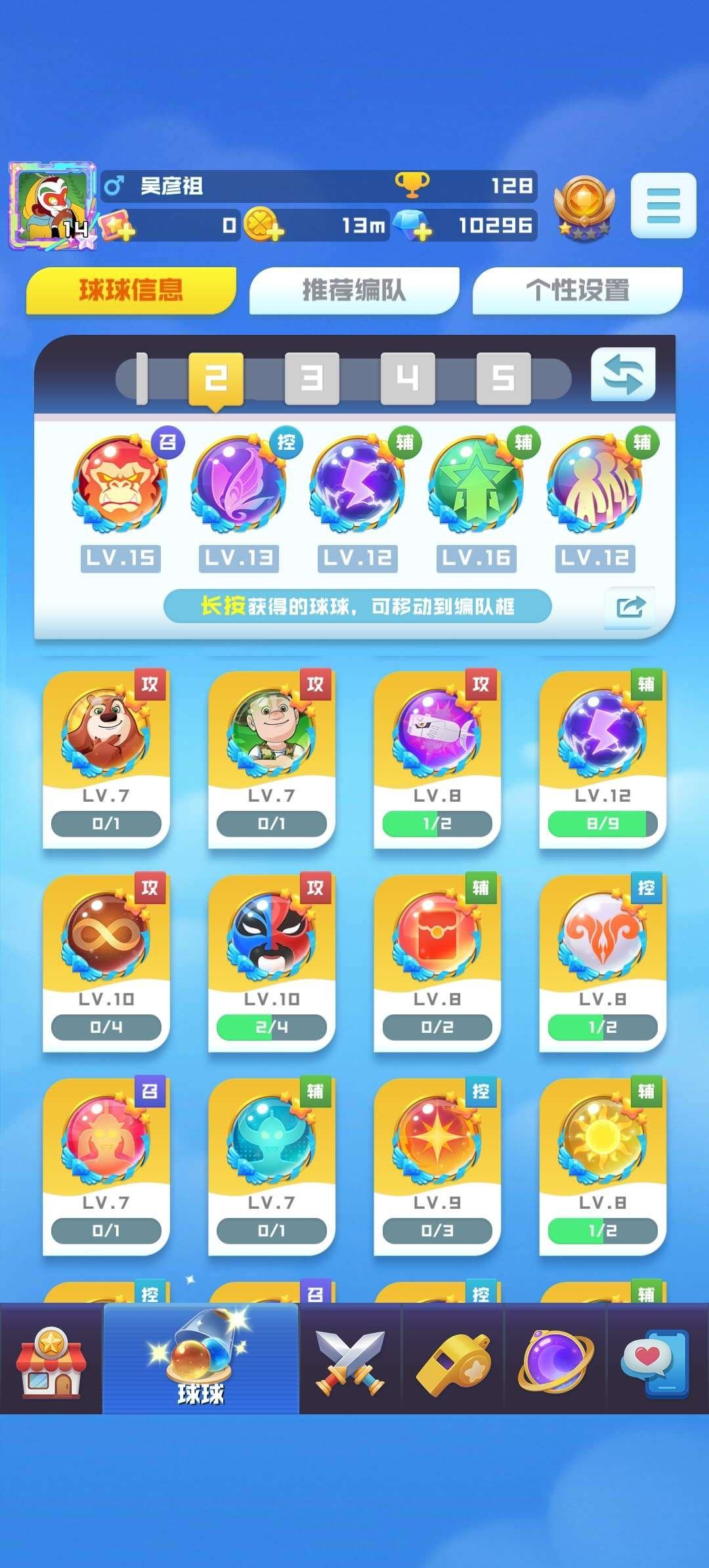Screen dimensions: 709x1568
Task: Open the sun ball card
Action: pyautogui.click(x=602, y=1162)
